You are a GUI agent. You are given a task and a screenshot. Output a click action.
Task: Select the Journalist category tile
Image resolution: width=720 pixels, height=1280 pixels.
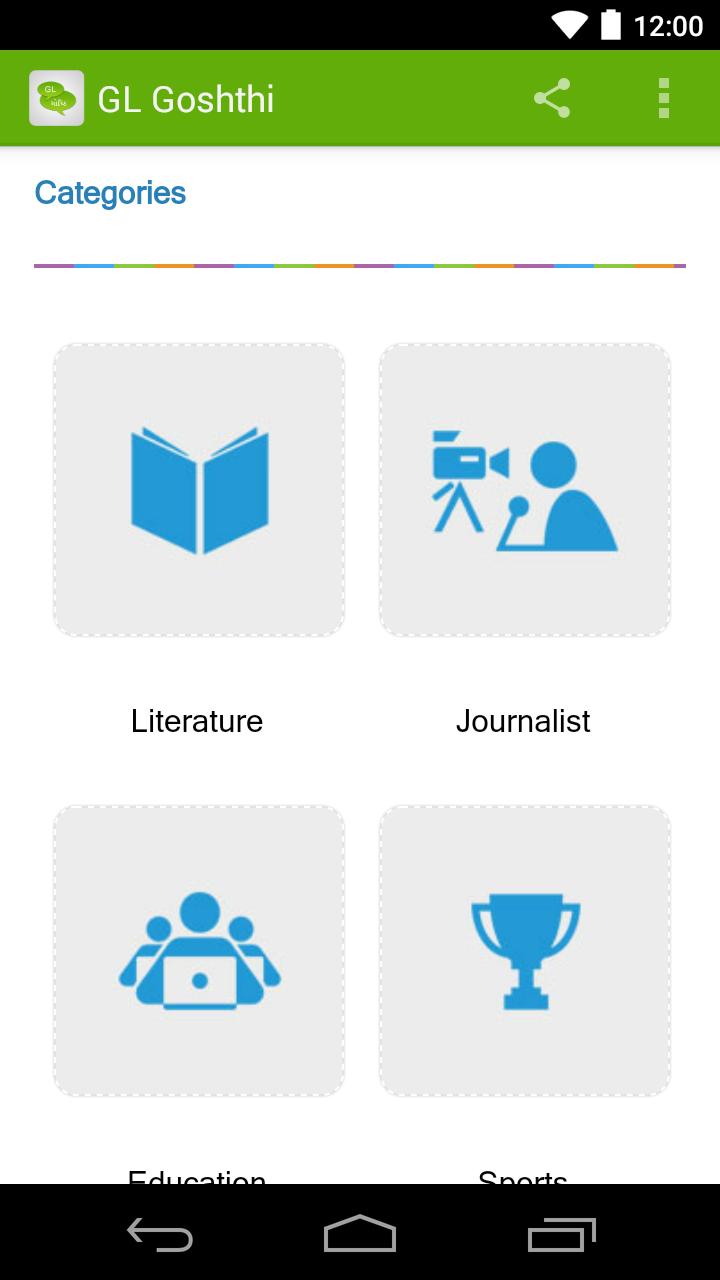tap(524, 490)
